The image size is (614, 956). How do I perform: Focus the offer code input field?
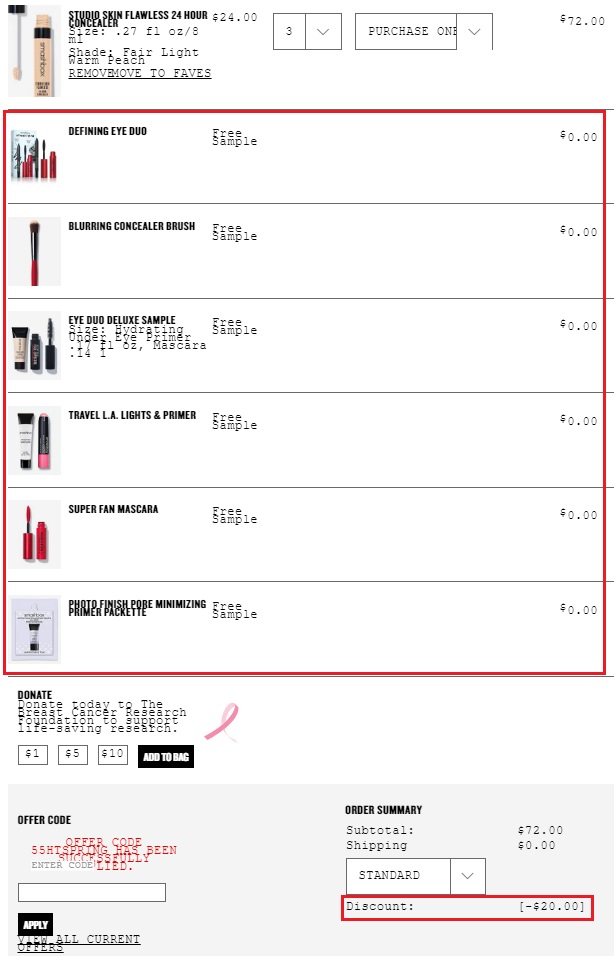pyautogui.click(x=91, y=893)
